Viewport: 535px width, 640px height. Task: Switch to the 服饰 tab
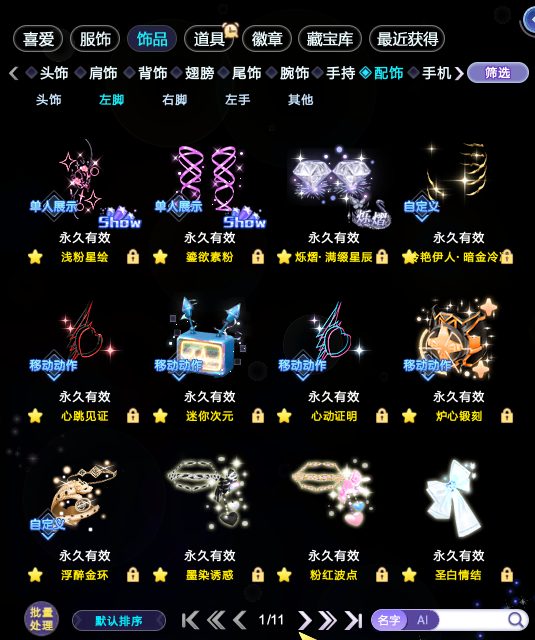click(95, 39)
